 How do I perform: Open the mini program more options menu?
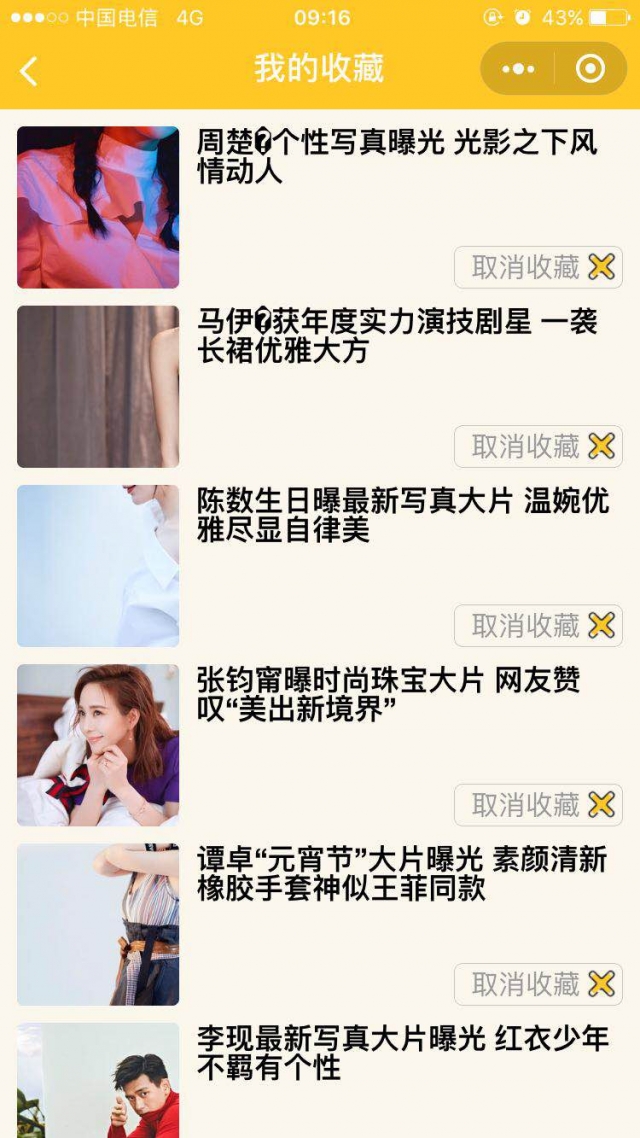tap(518, 69)
